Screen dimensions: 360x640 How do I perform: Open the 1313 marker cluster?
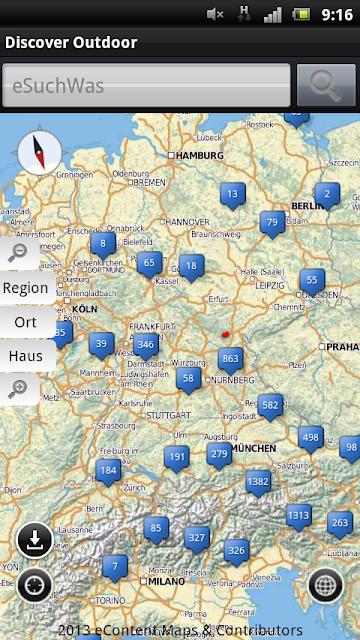click(x=299, y=518)
